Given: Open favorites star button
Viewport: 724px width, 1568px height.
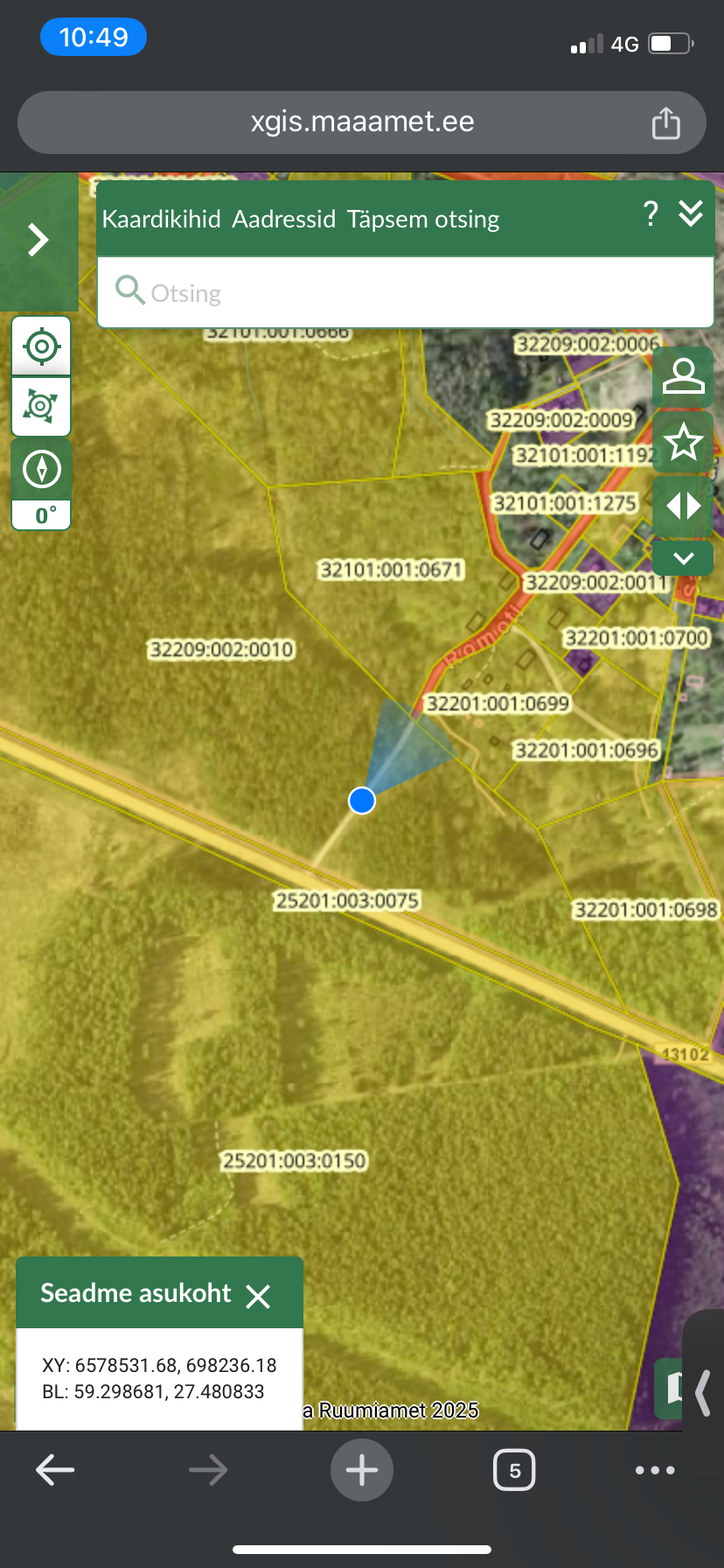Looking at the screenshot, I should click(x=683, y=442).
